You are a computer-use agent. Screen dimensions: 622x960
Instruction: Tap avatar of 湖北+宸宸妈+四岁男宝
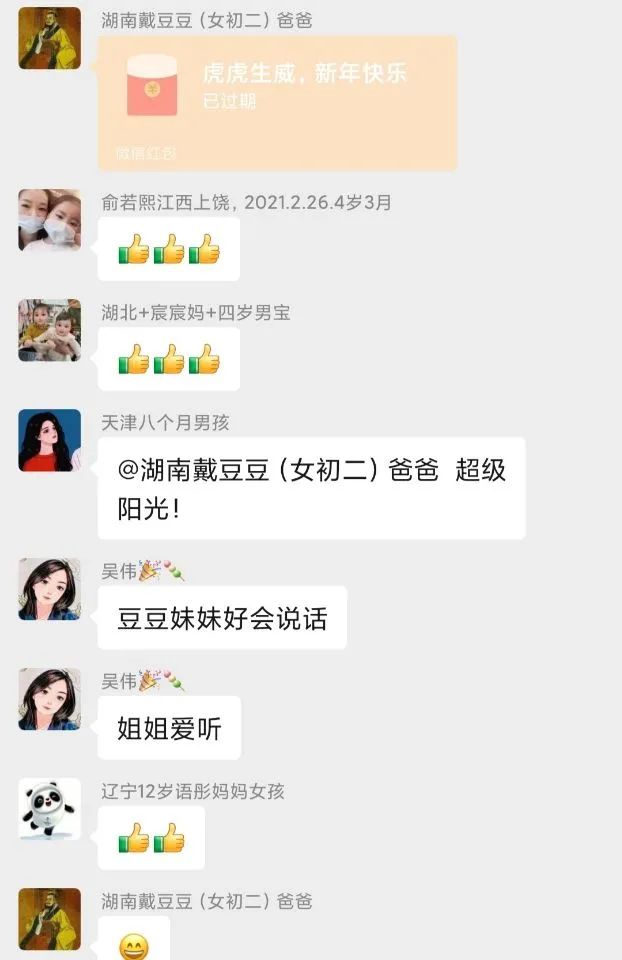click(49, 330)
